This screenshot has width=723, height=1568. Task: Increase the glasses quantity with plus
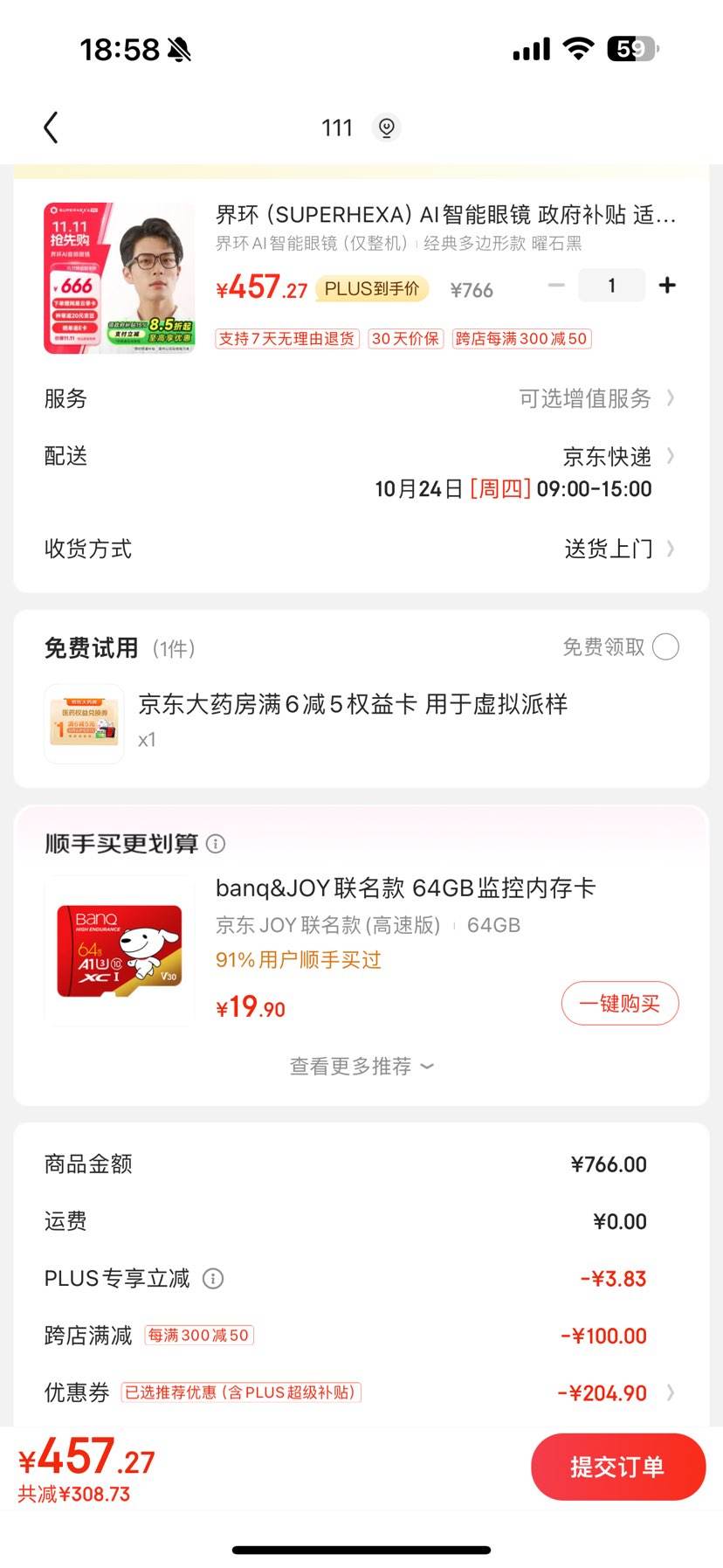(667, 286)
